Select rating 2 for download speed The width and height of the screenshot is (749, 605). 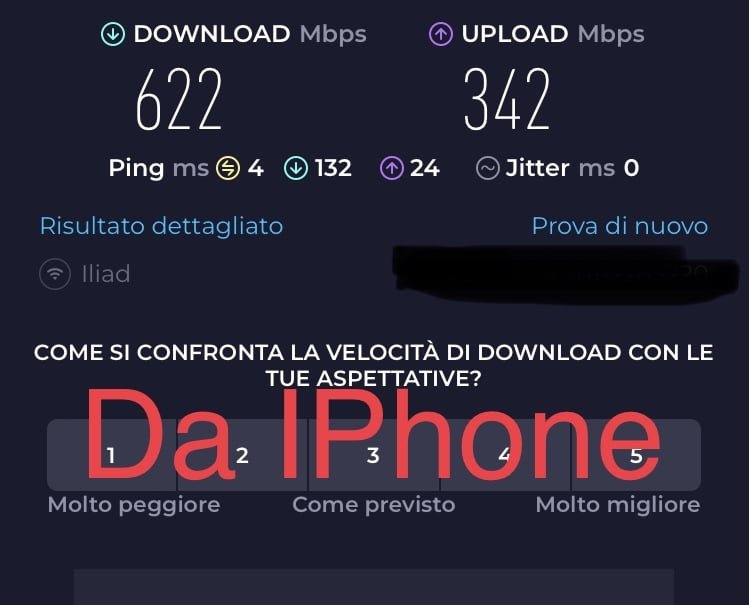click(x=242, y=456)
